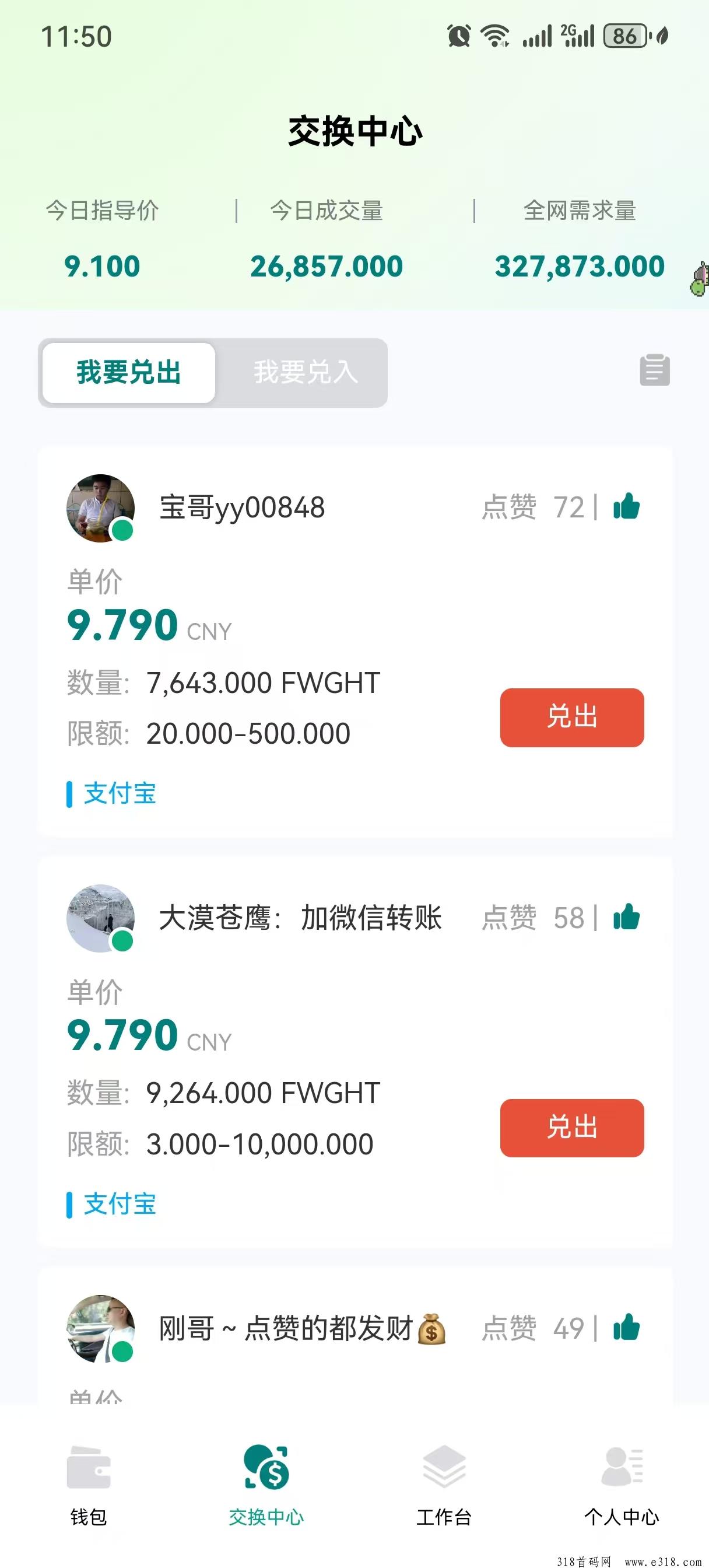This screenshot has width=709, height=1568.
Task: Like 宝哥yy00848 with the thumbs-up icon
Action: (626, 506)
